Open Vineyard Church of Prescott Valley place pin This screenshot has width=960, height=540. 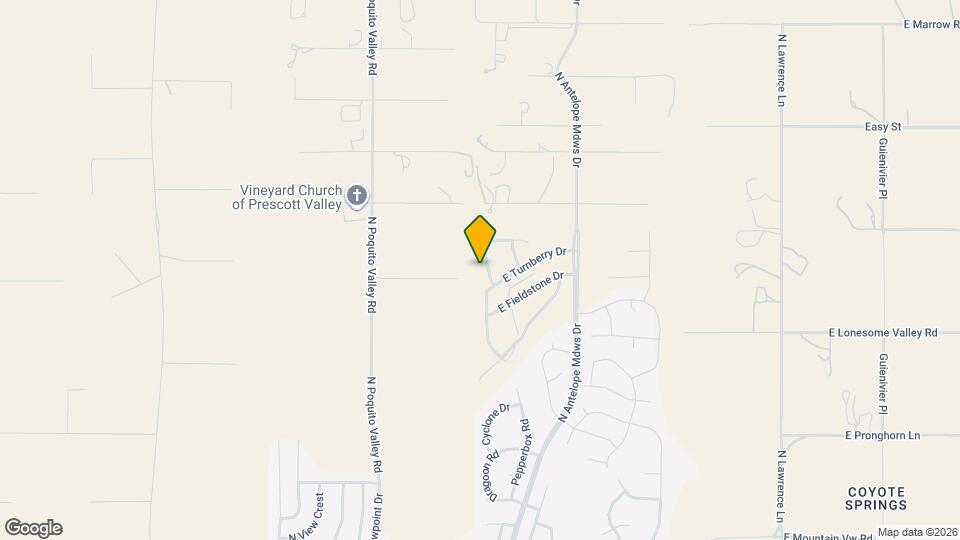point(357,196)
